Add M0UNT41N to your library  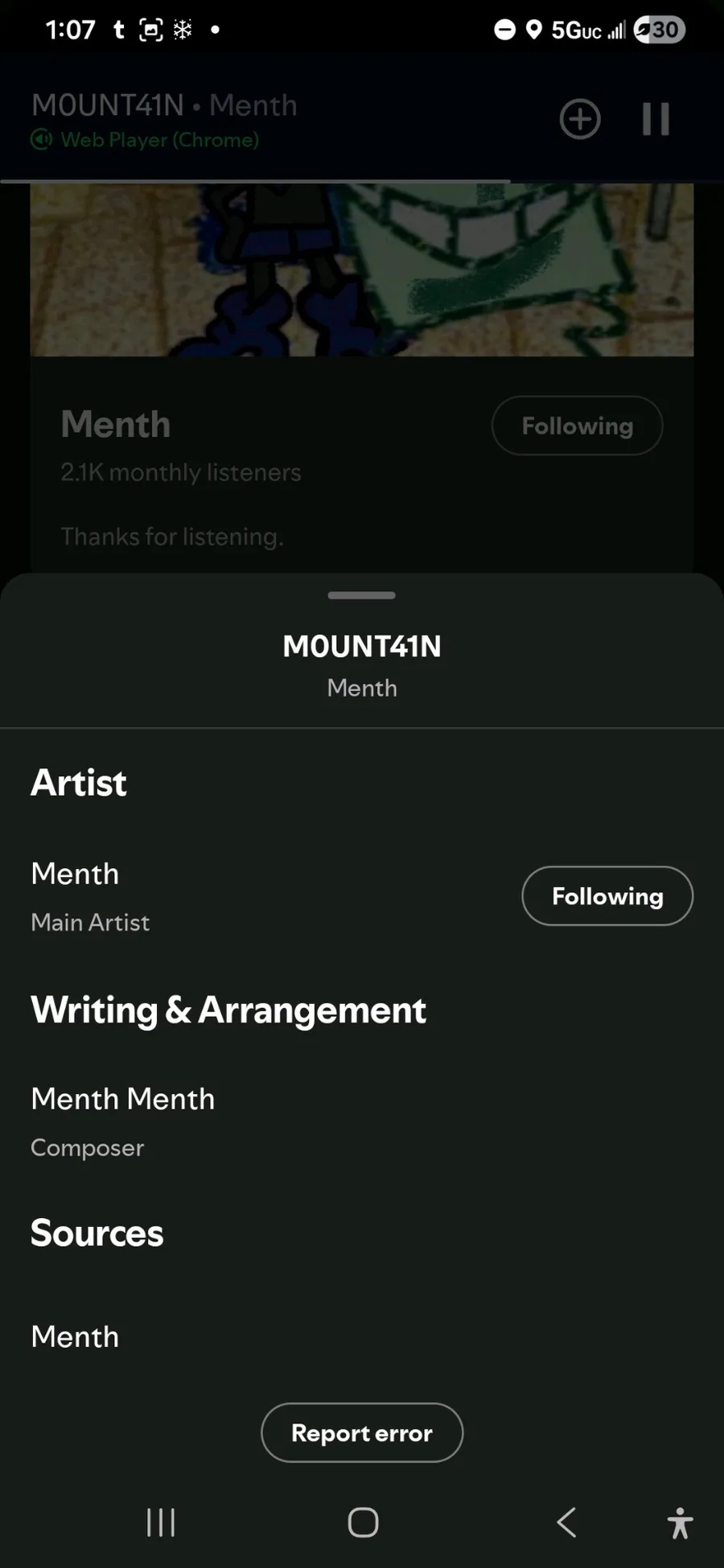coord(580,119)
